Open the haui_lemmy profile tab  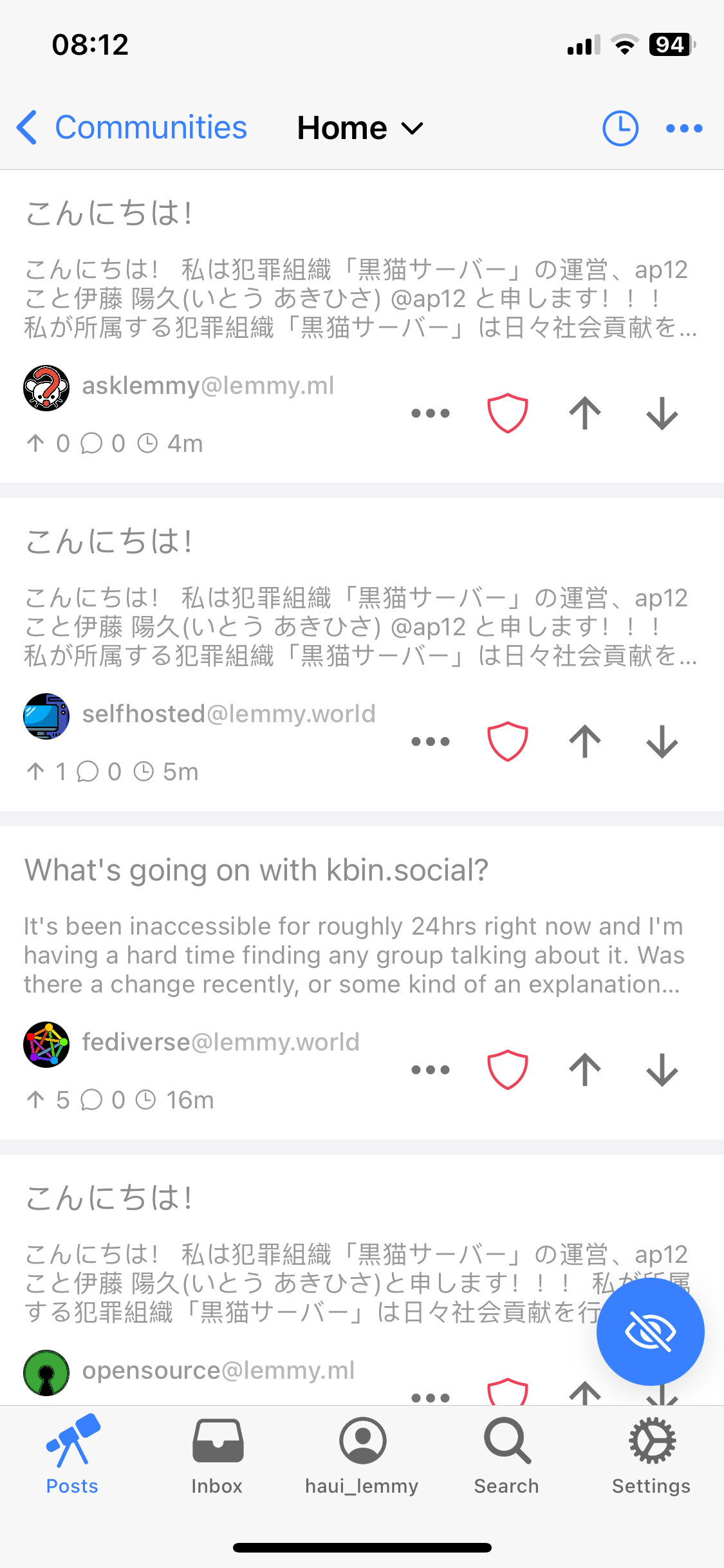tap(362, 1456)
